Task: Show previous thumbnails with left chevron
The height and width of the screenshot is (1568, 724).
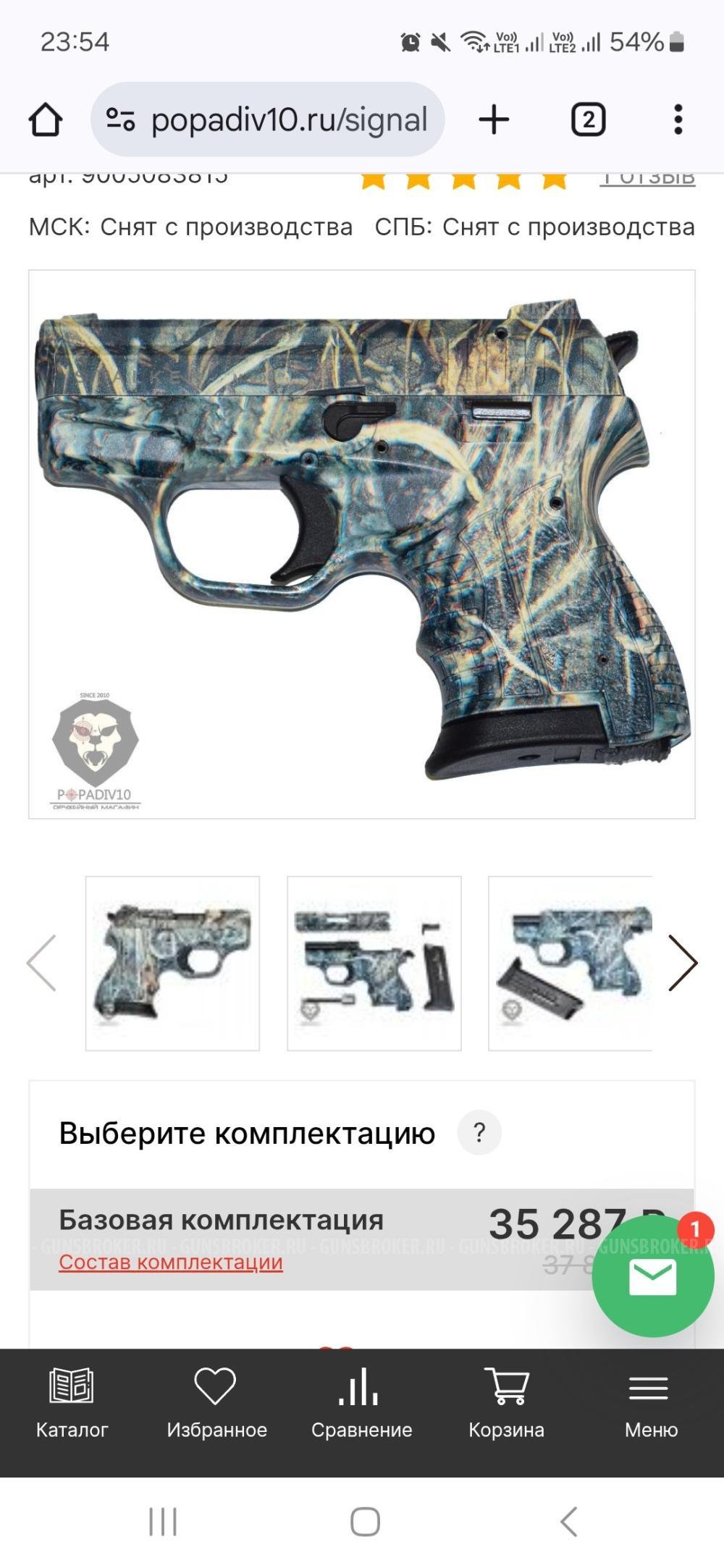Action: pos(41,963)
